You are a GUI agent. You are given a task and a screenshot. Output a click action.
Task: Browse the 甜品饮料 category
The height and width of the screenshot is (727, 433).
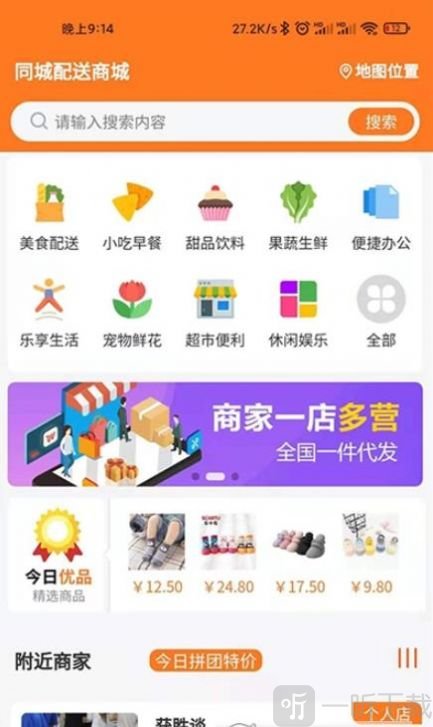point(215,216)
